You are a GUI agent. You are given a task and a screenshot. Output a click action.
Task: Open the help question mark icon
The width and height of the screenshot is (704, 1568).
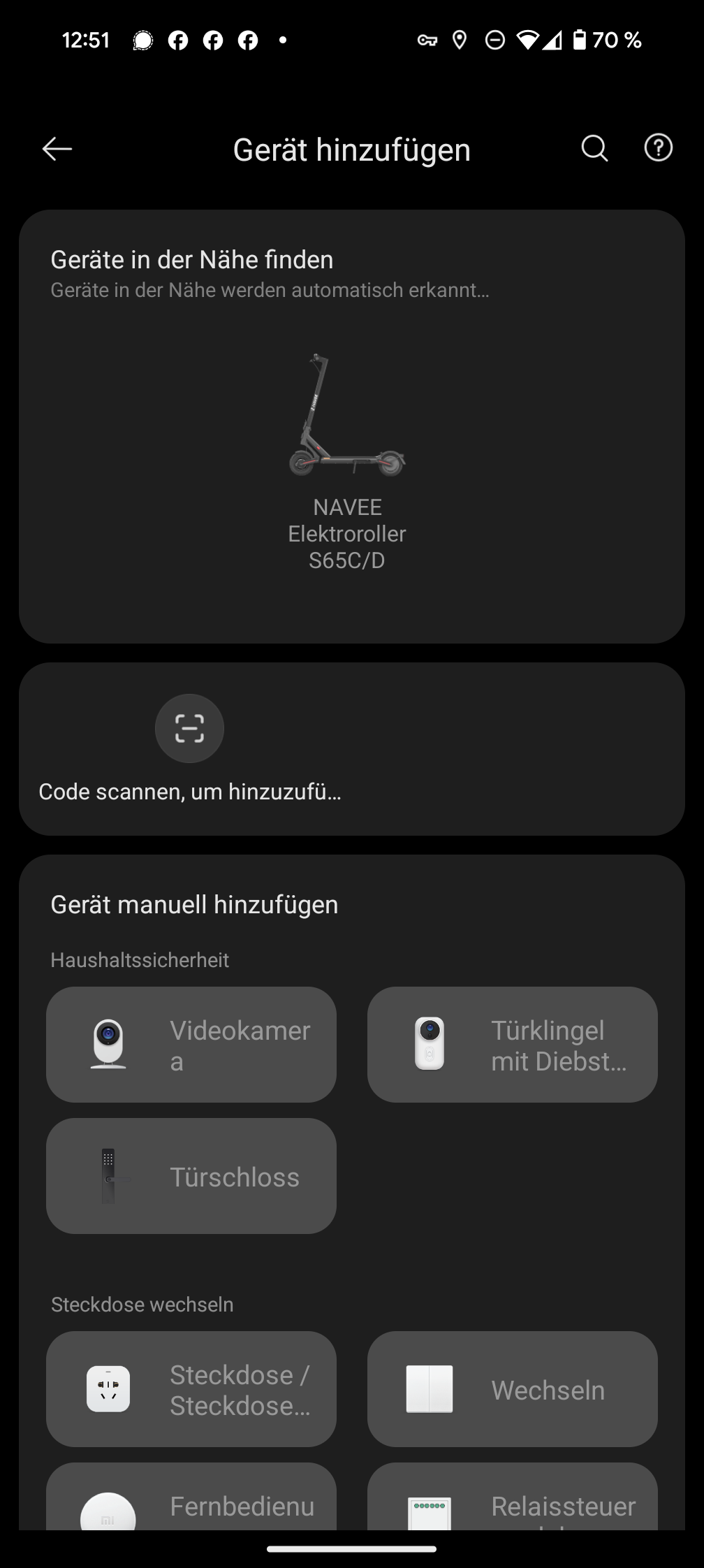[x=658, y=148]
